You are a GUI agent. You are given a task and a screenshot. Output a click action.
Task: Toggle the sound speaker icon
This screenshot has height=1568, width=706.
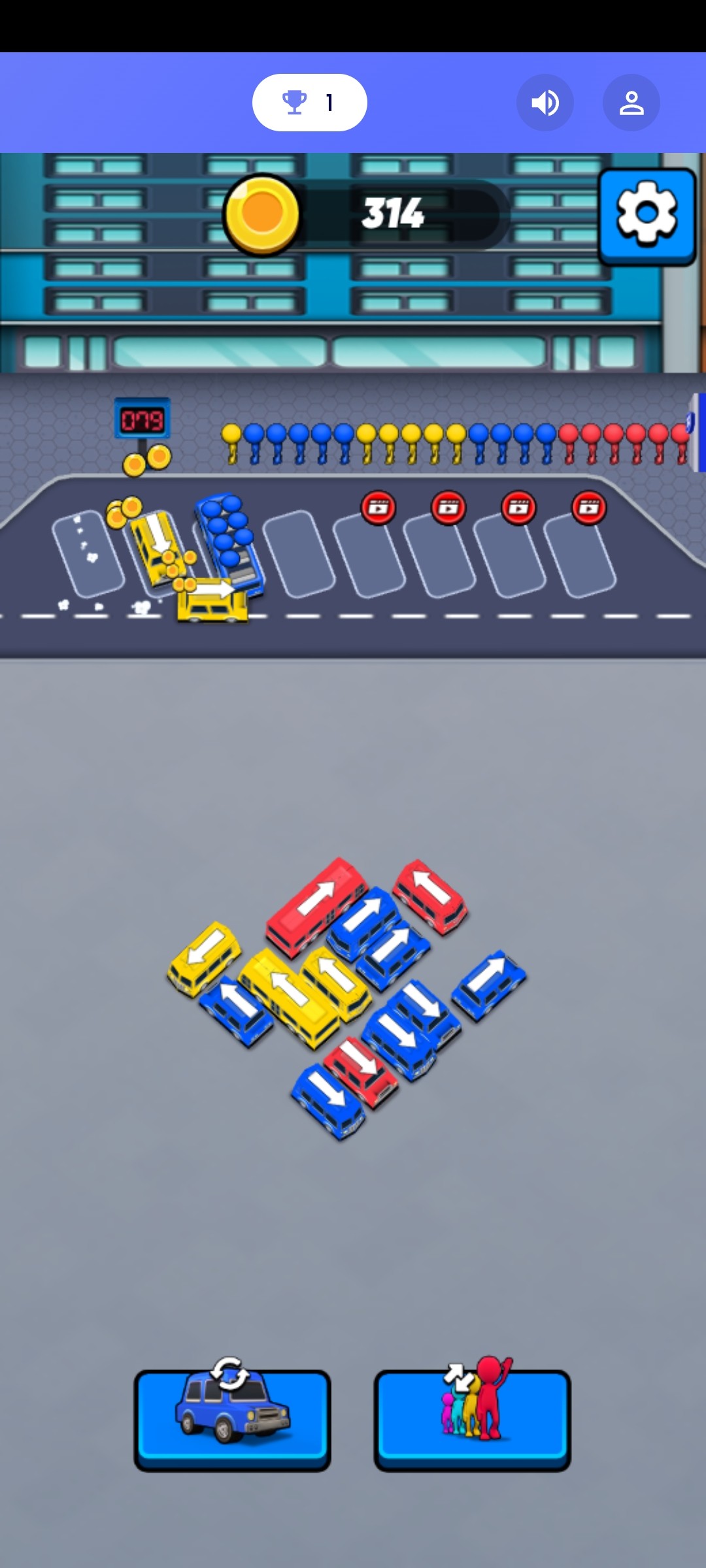[545, 103]
